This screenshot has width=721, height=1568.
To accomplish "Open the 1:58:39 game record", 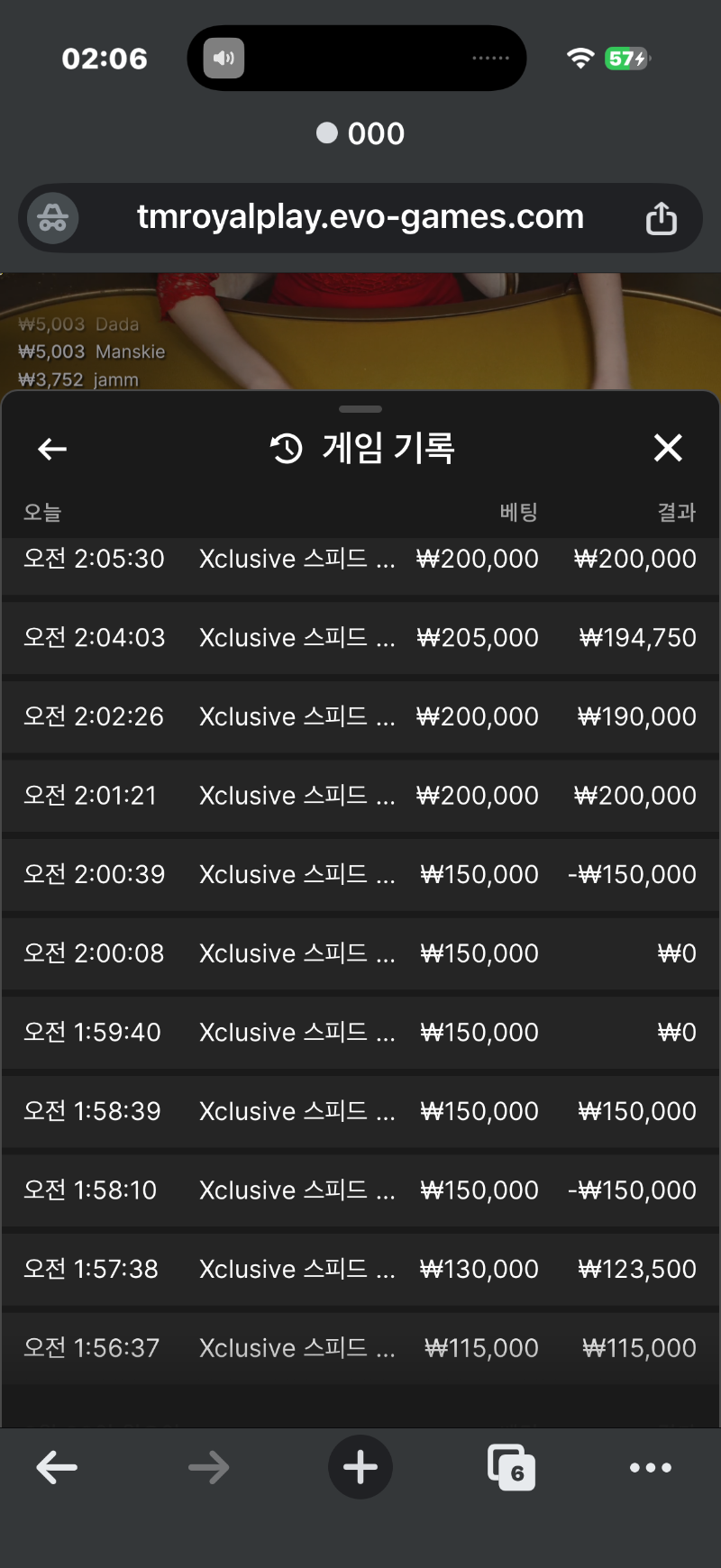I will 360,1111.
